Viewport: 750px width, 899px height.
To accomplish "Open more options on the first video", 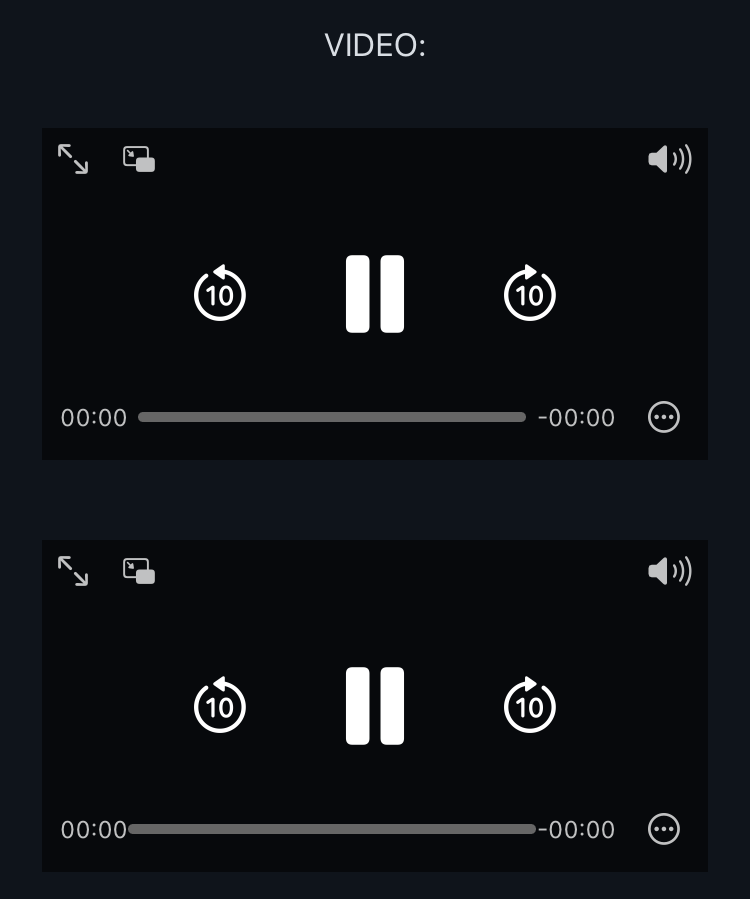I will point(664,417).
